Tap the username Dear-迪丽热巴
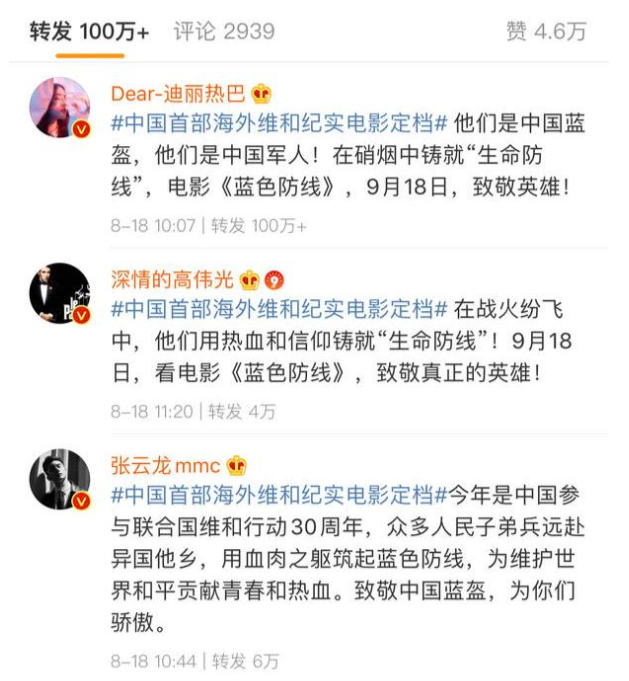The image size is (629, 681). (x=178, y=94)
